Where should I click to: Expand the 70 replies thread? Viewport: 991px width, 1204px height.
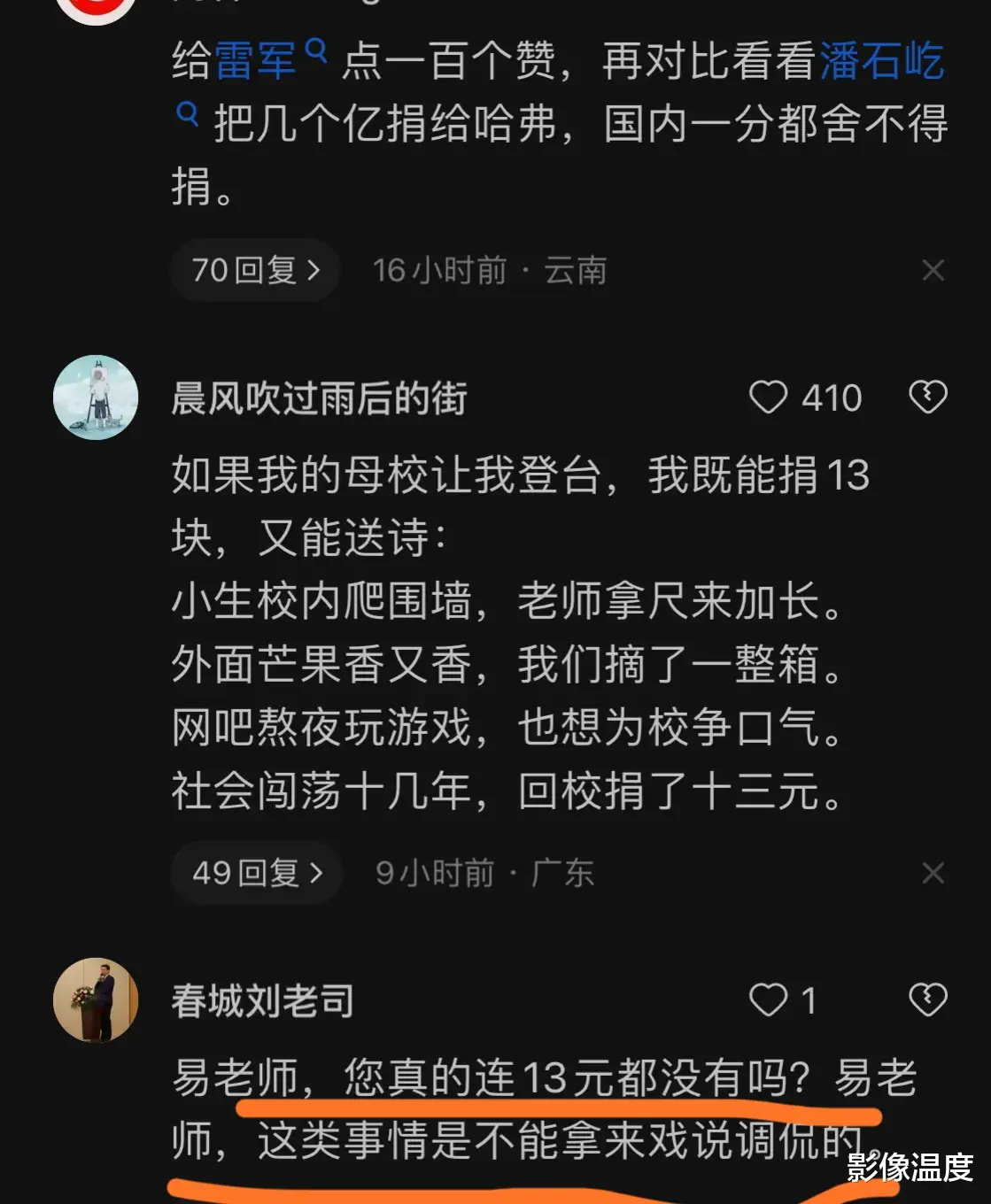[x=254, y=271]
